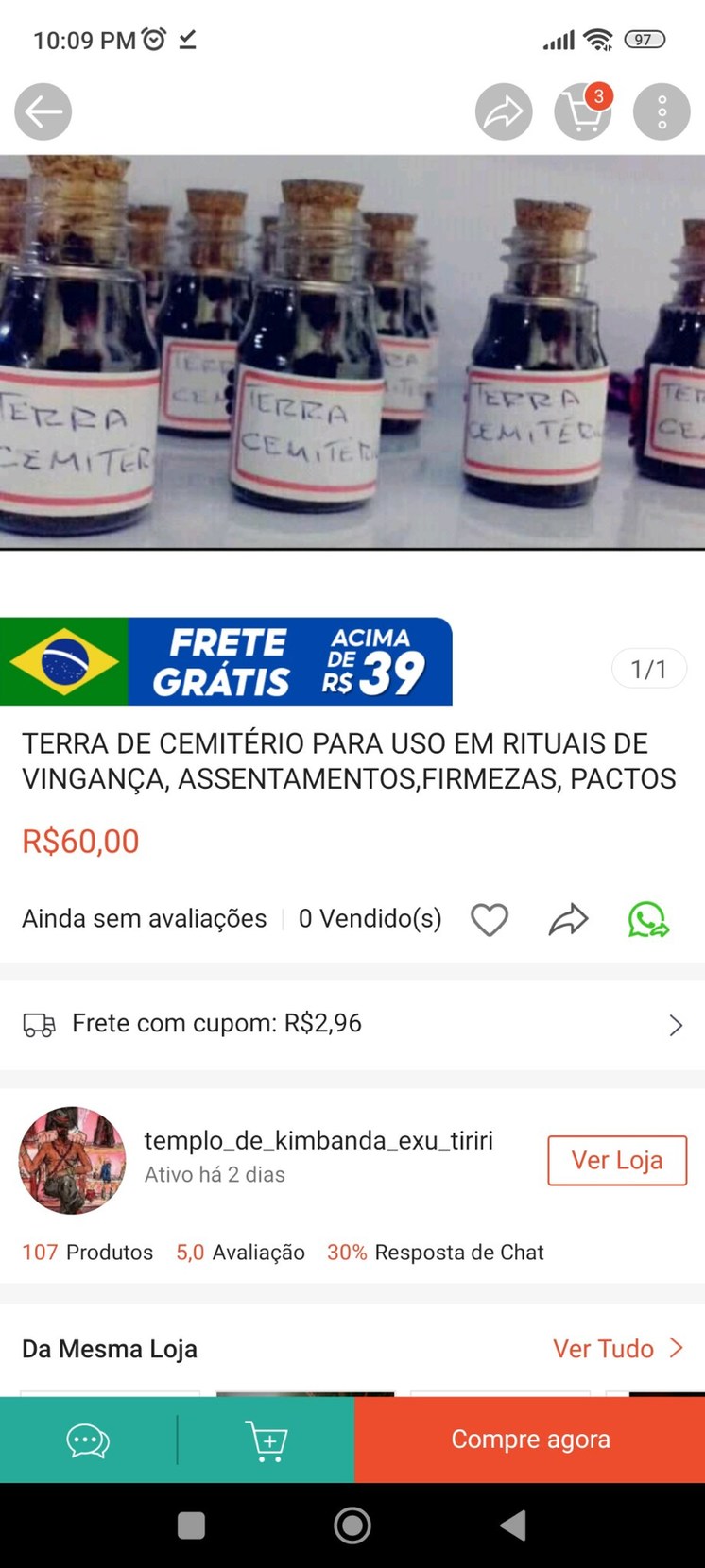705x1568 pixels.
Task: Chat with the seller
Action: pos(88,1440)
